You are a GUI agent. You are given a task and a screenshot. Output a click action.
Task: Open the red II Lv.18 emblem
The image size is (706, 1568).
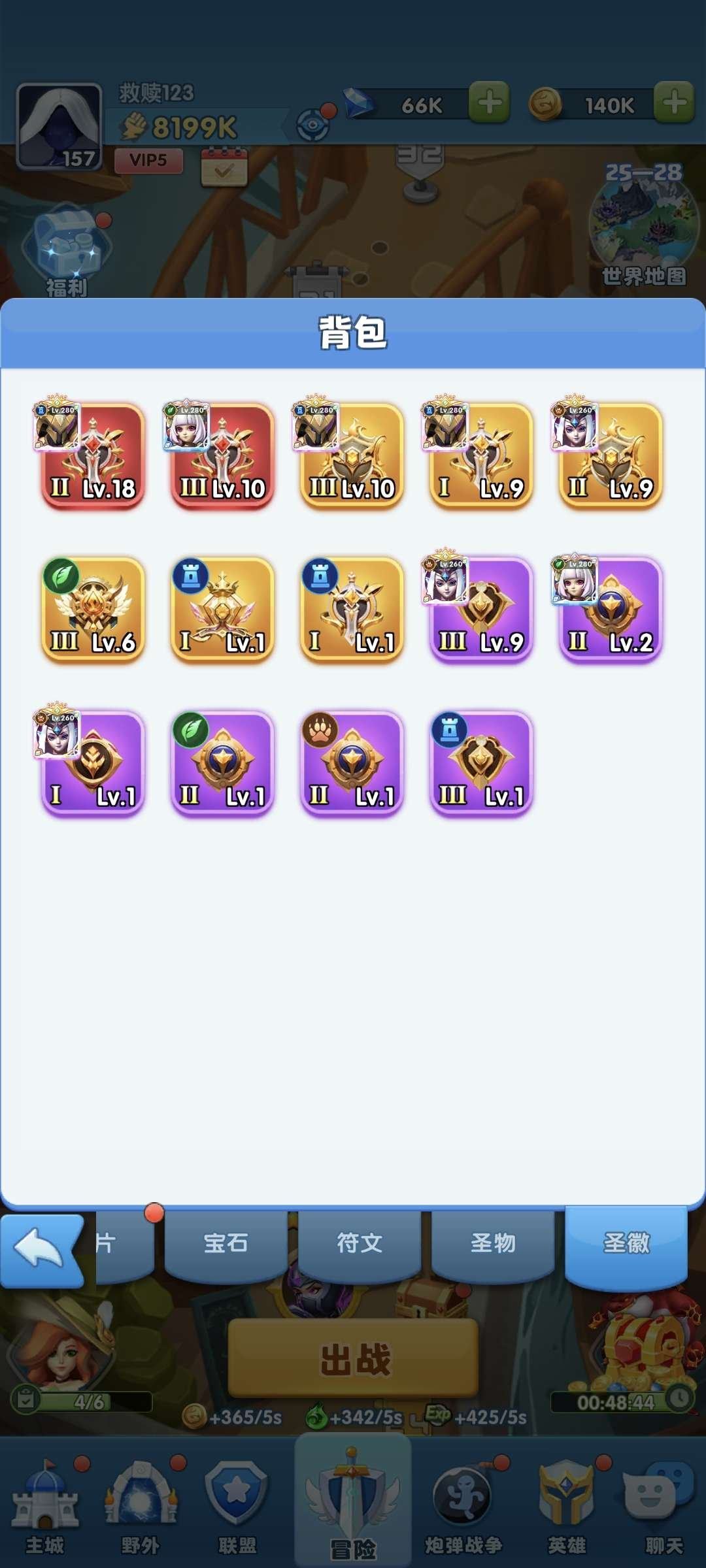93,455
